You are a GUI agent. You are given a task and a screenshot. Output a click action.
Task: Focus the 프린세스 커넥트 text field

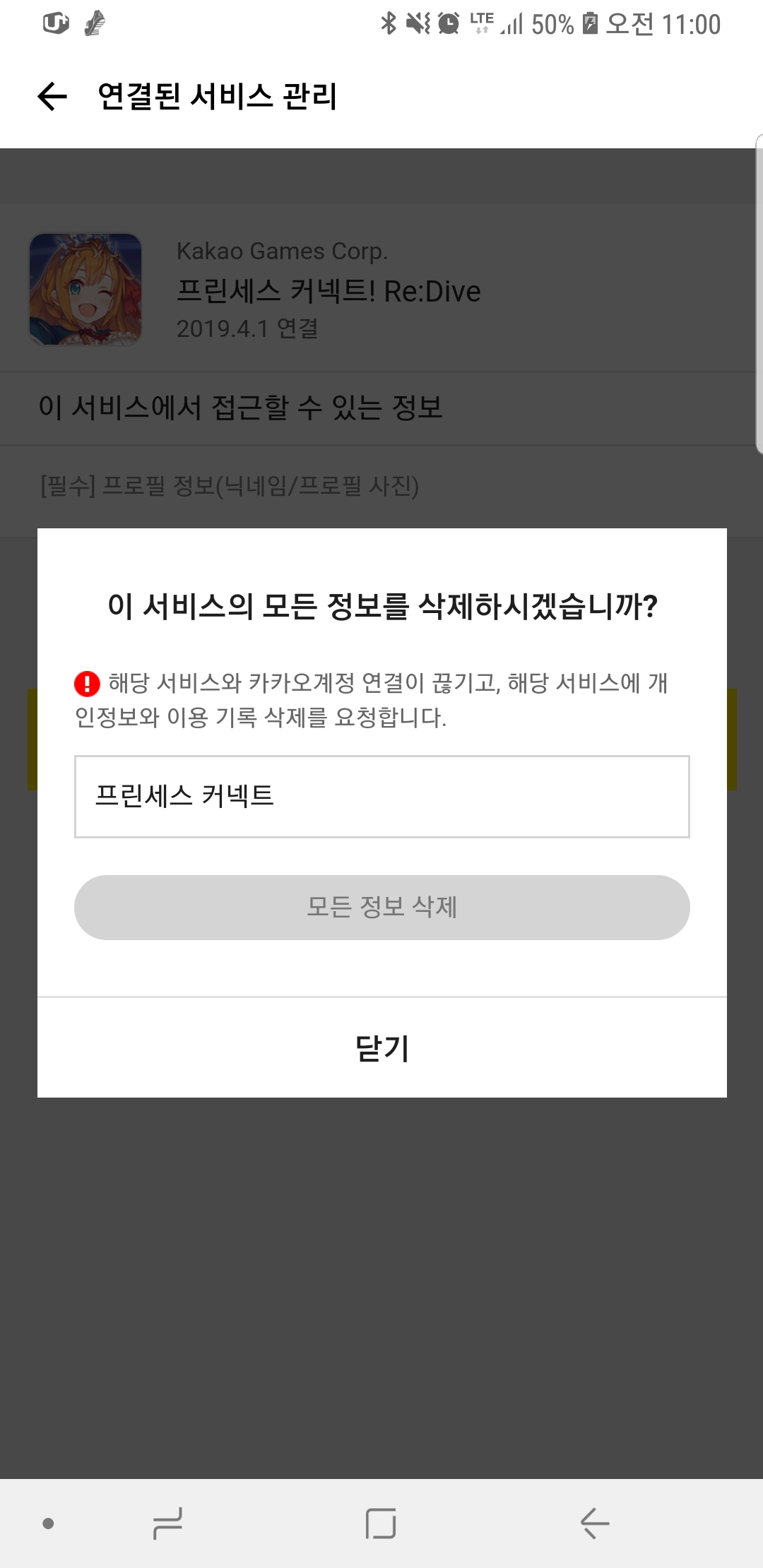(x=381, y=797)
